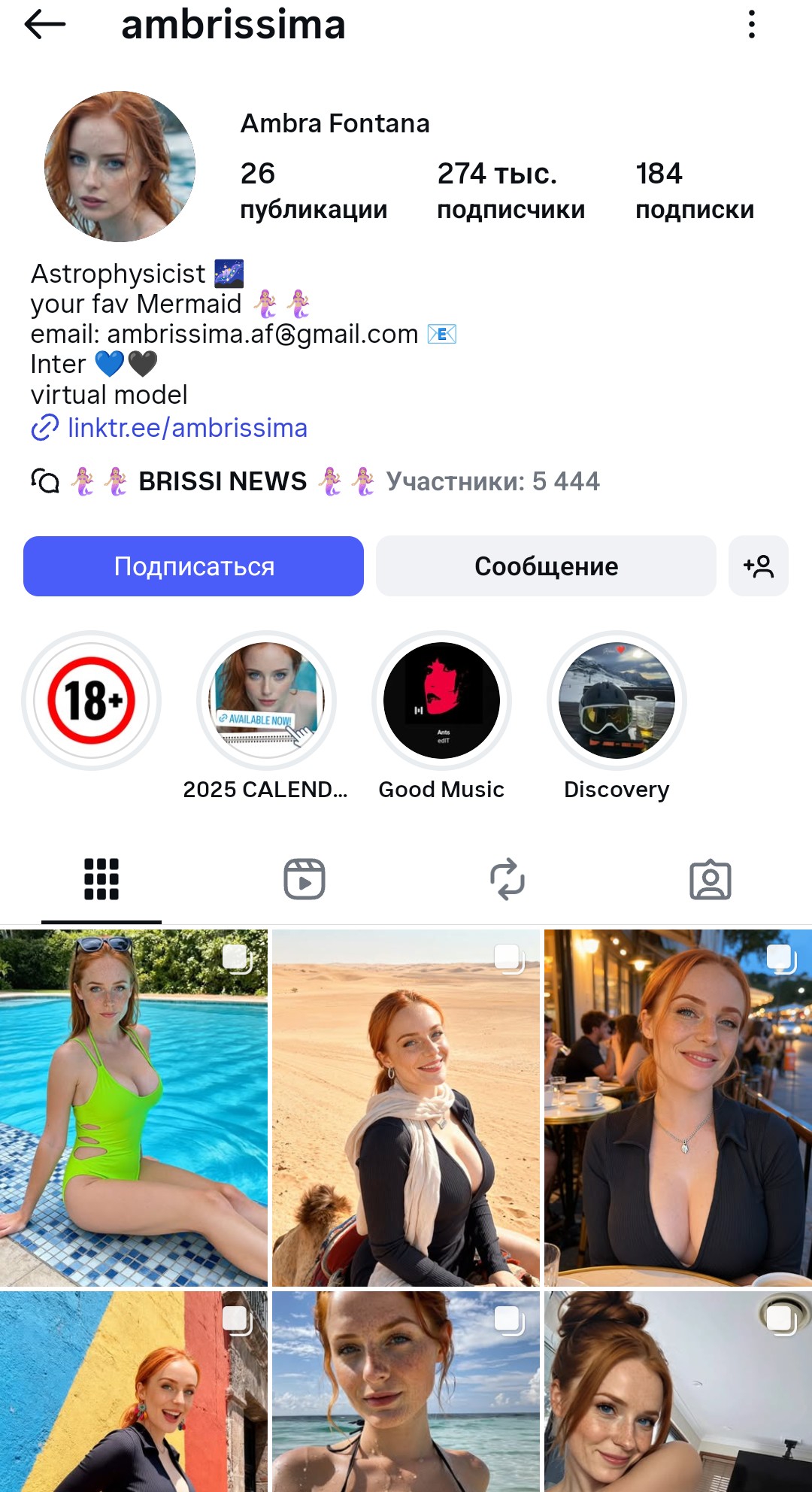Switch to the reposts tab
Viewport: 812px width, 1492px height.
(507, 879)
